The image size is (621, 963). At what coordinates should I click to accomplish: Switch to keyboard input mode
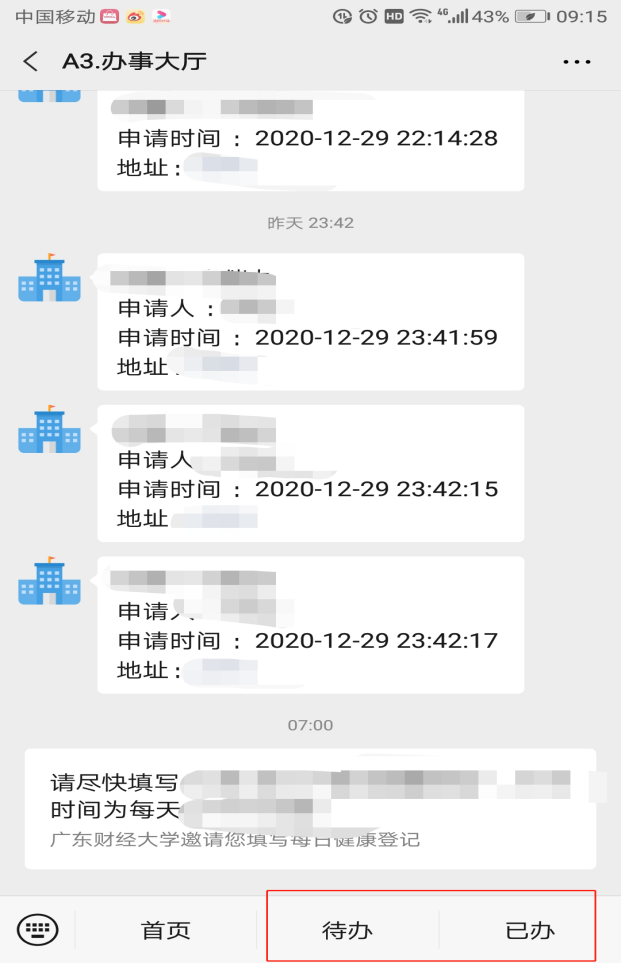click(x=38, y=930)
